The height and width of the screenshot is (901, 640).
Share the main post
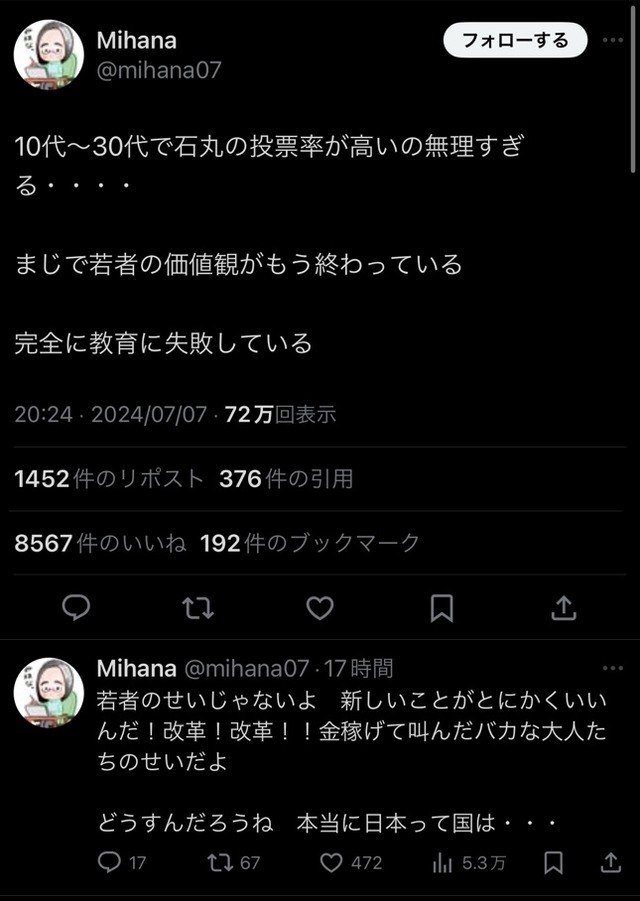point(563,607)
